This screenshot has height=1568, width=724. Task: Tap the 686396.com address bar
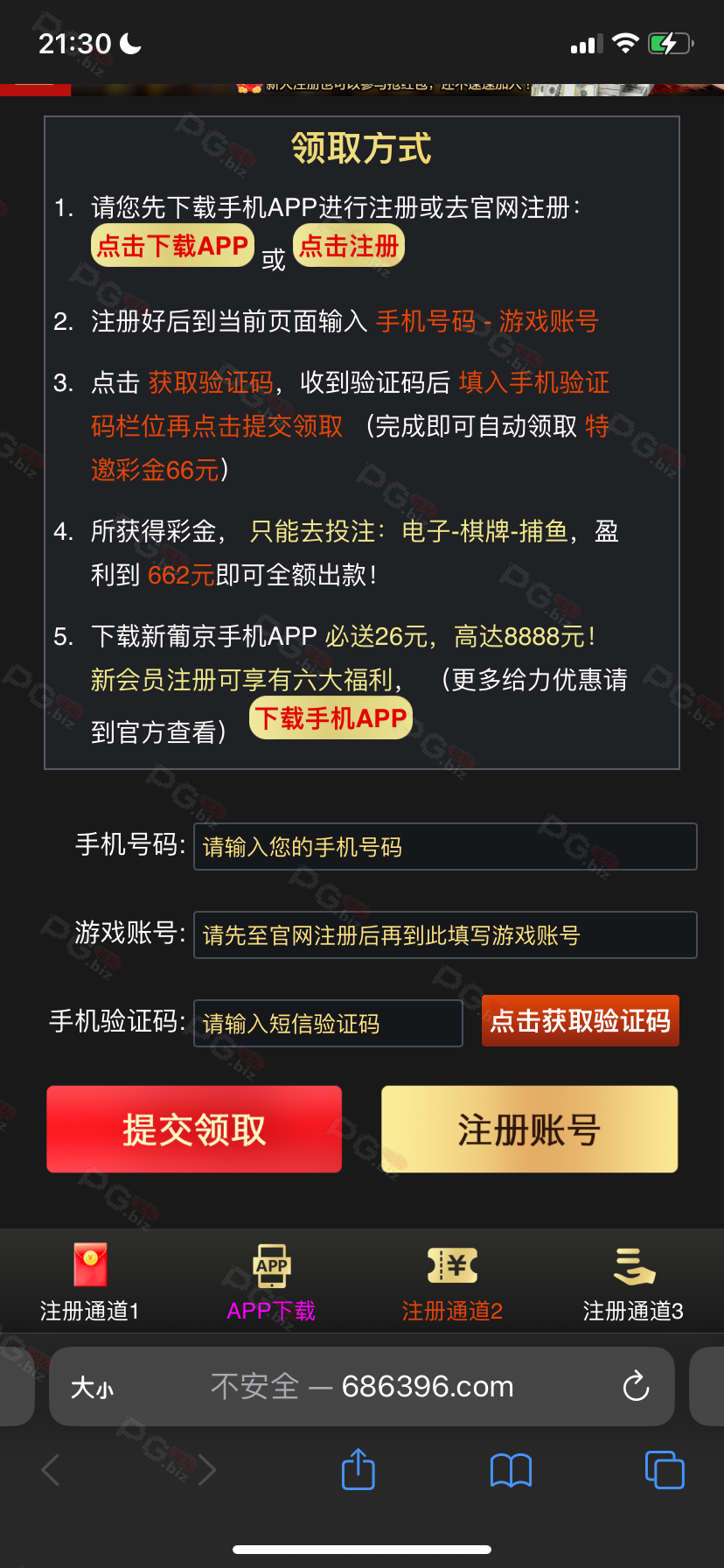[362, 1387]
